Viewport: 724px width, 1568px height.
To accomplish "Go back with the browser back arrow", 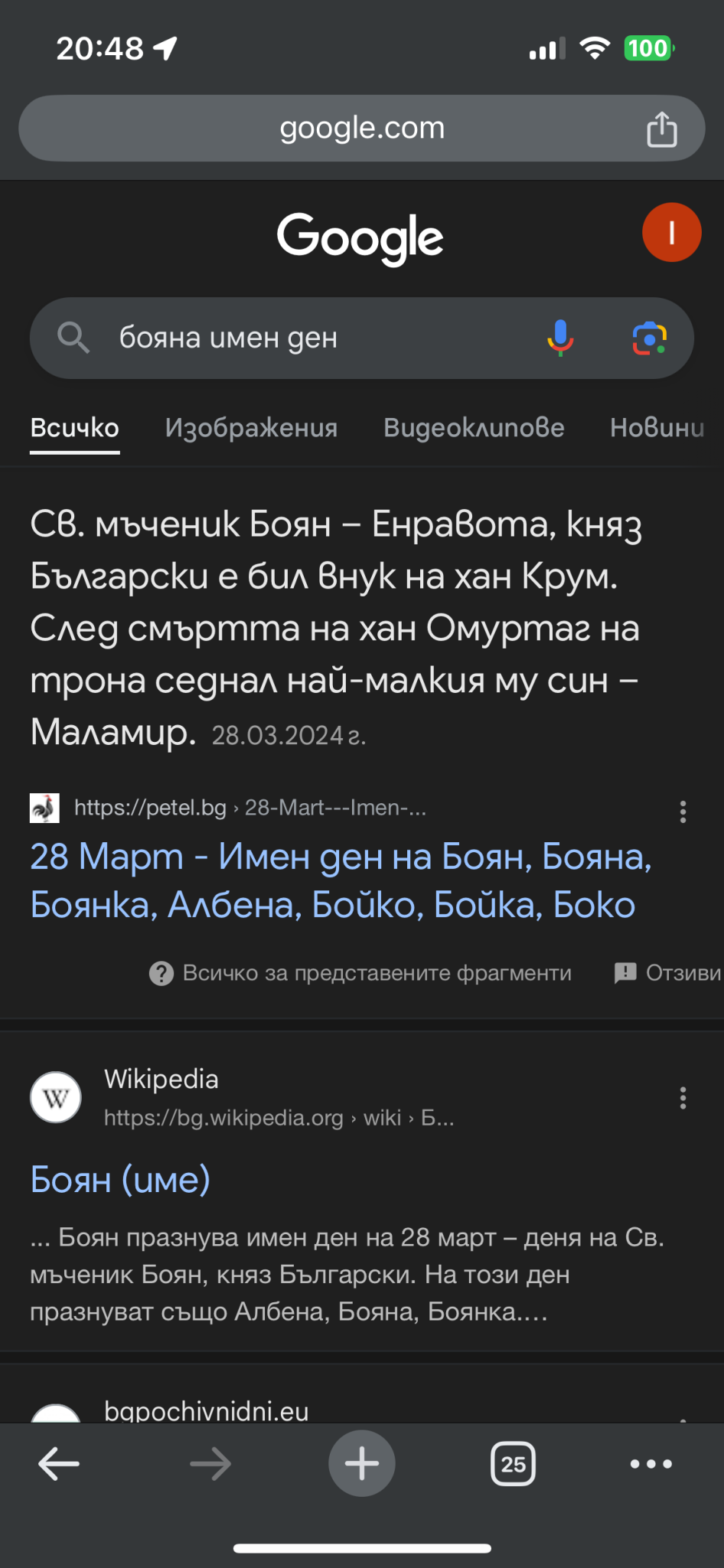I will coord(59,1464).
